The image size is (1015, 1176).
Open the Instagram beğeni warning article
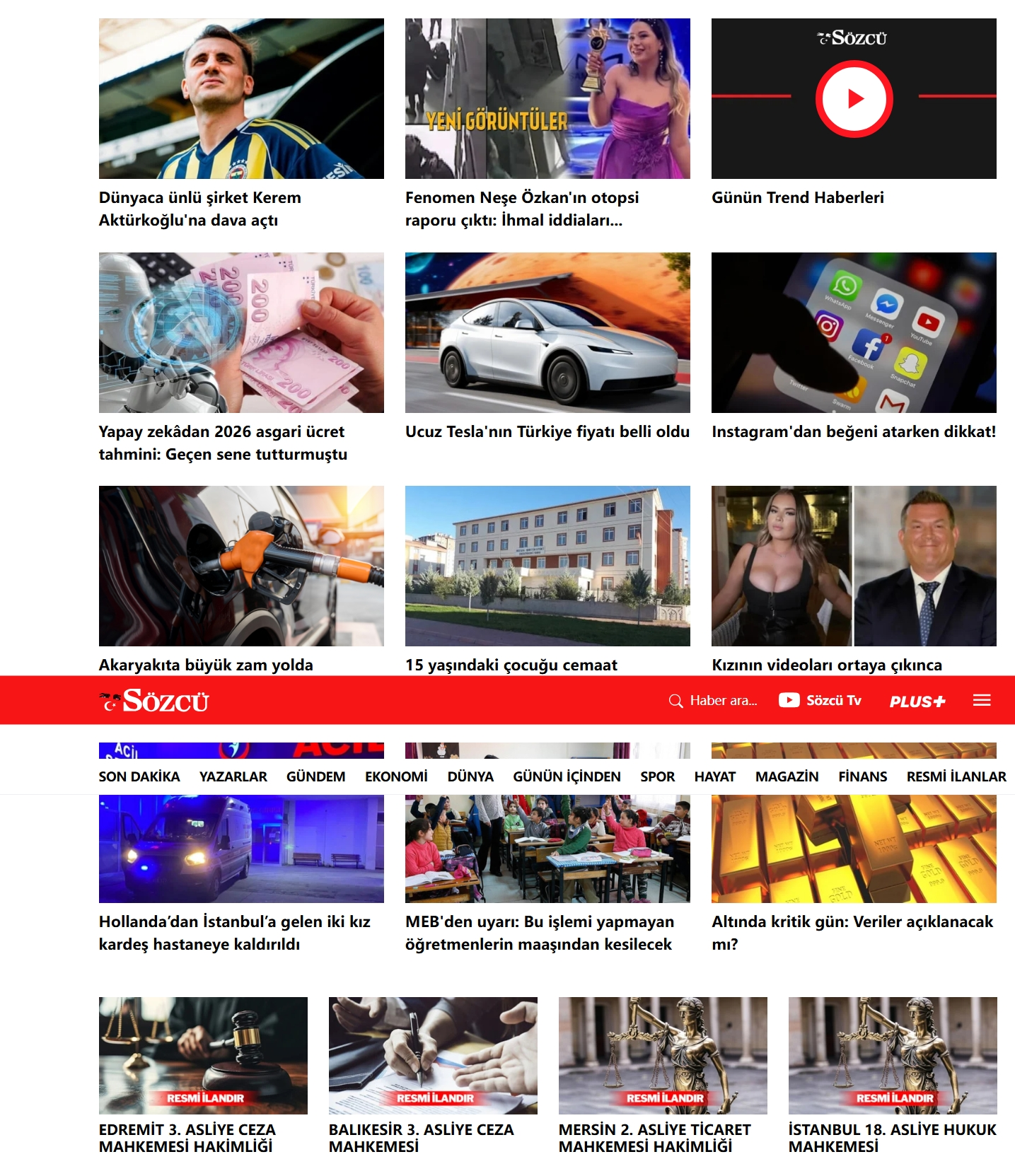pyautogui.click(x=853, y=431)
